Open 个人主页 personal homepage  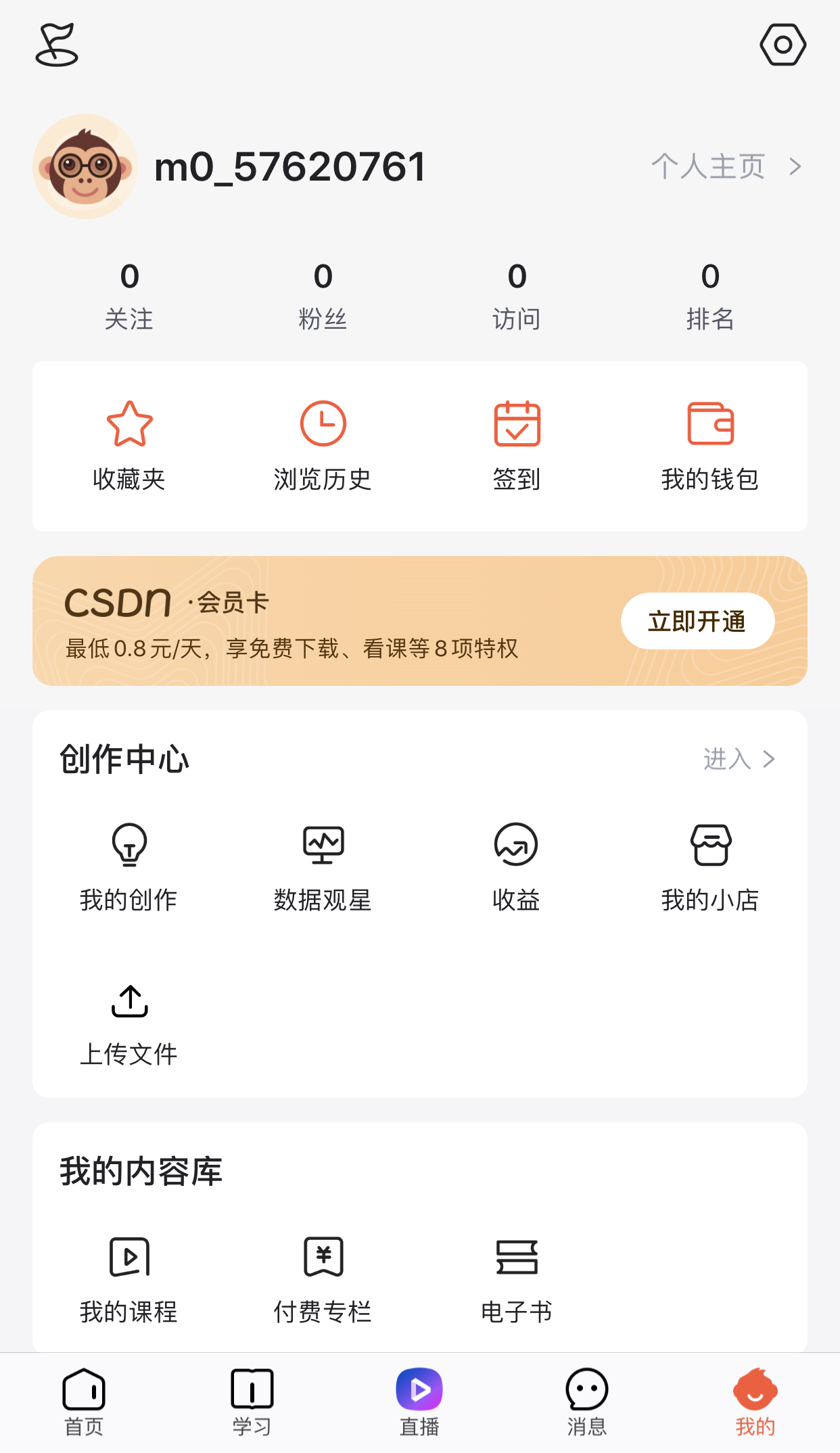coord(725,166)
